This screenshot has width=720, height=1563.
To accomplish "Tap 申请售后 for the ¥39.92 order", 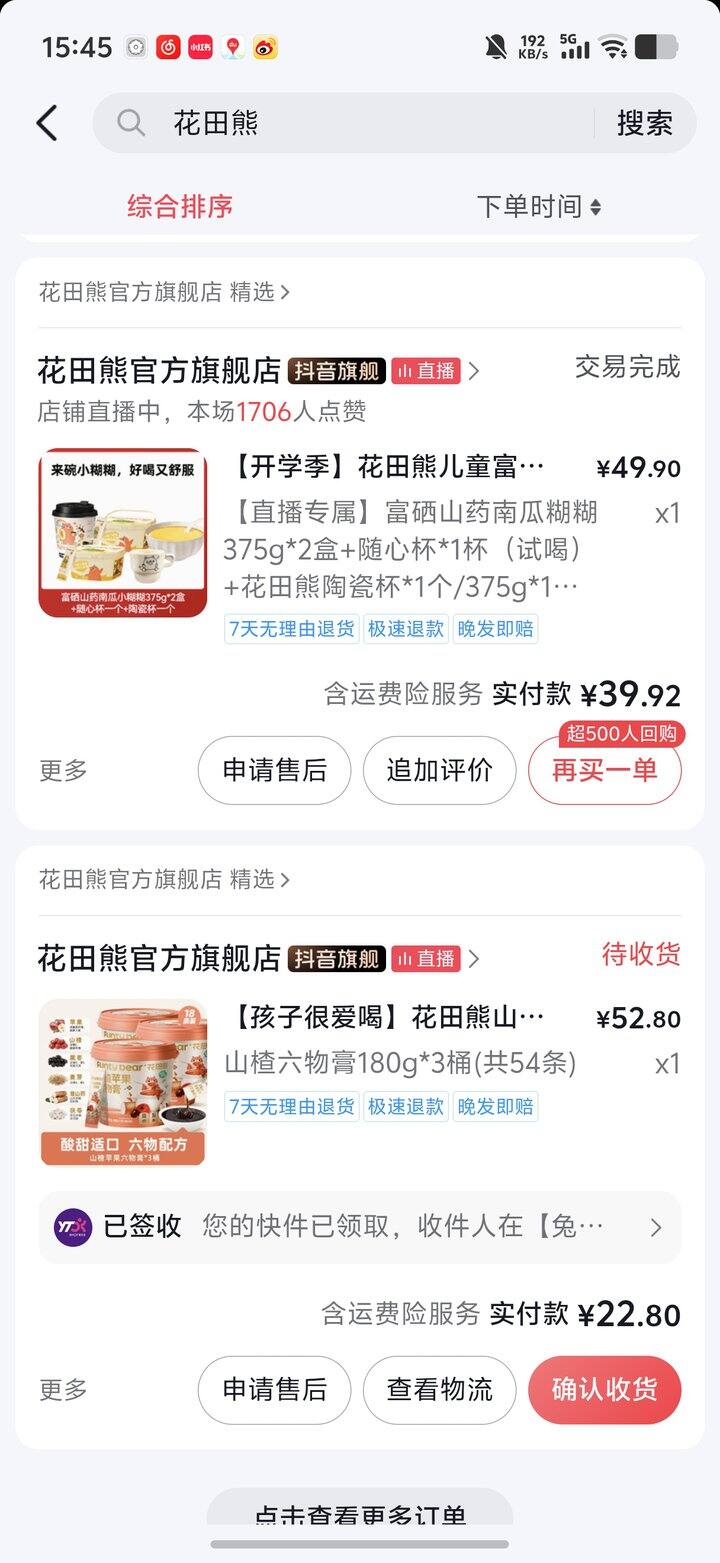I will click(274, 770).
